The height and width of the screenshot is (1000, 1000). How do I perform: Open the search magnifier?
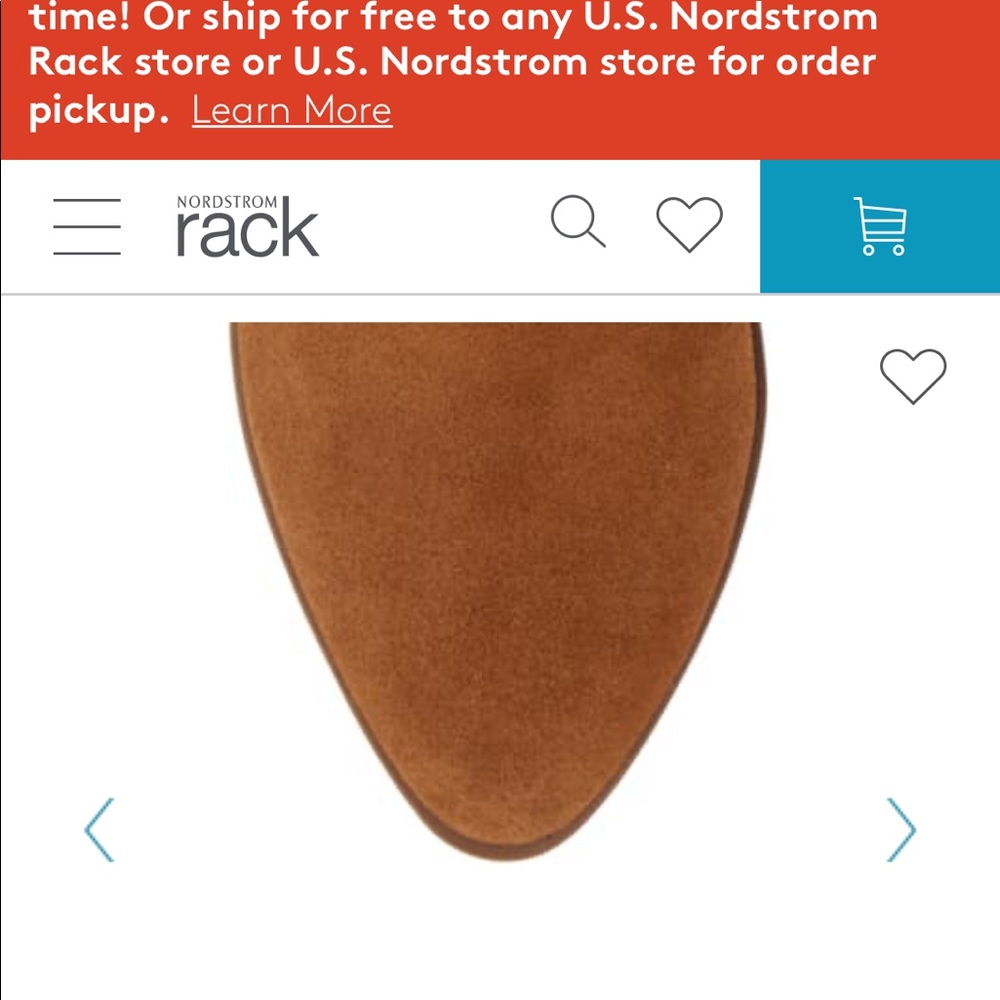pyautogui.click(x=578, y=222)
